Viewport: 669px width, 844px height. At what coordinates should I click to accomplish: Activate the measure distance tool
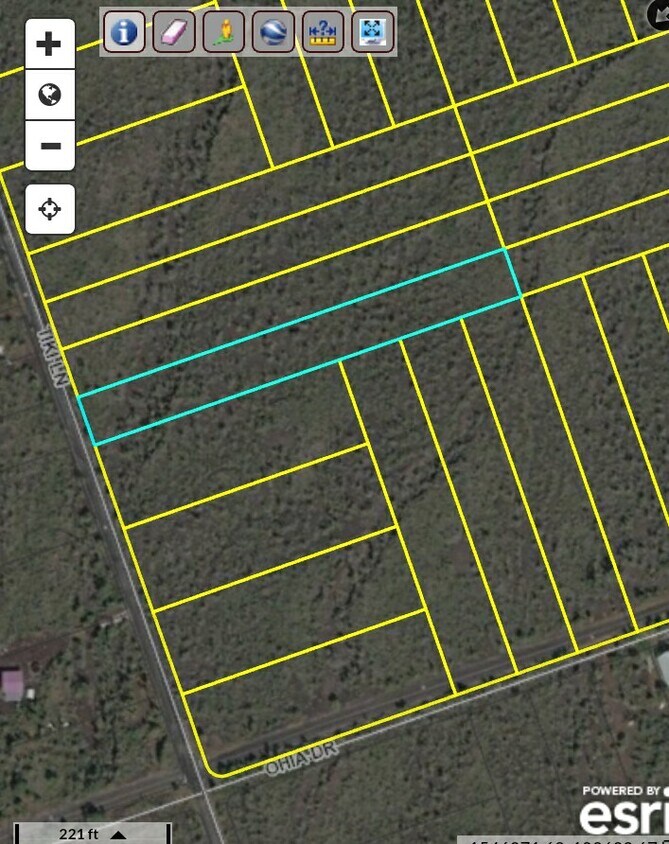pyautogui.click(x=323, y=32)
